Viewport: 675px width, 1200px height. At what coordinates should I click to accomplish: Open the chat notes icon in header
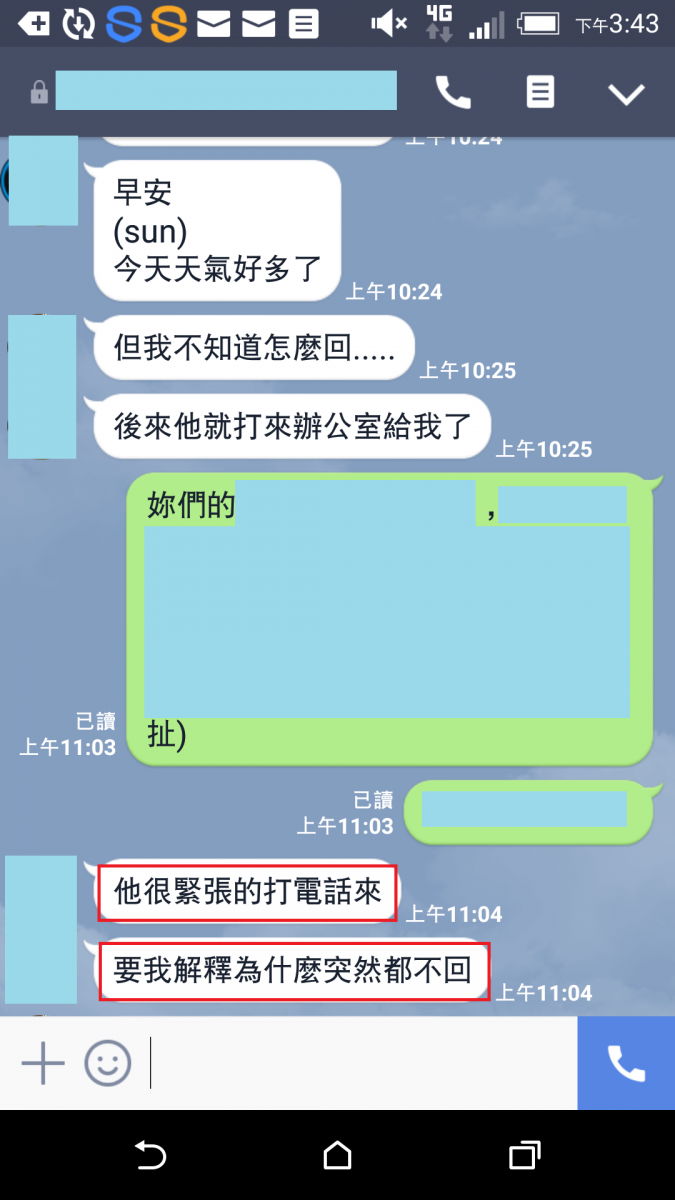(540, 93)
